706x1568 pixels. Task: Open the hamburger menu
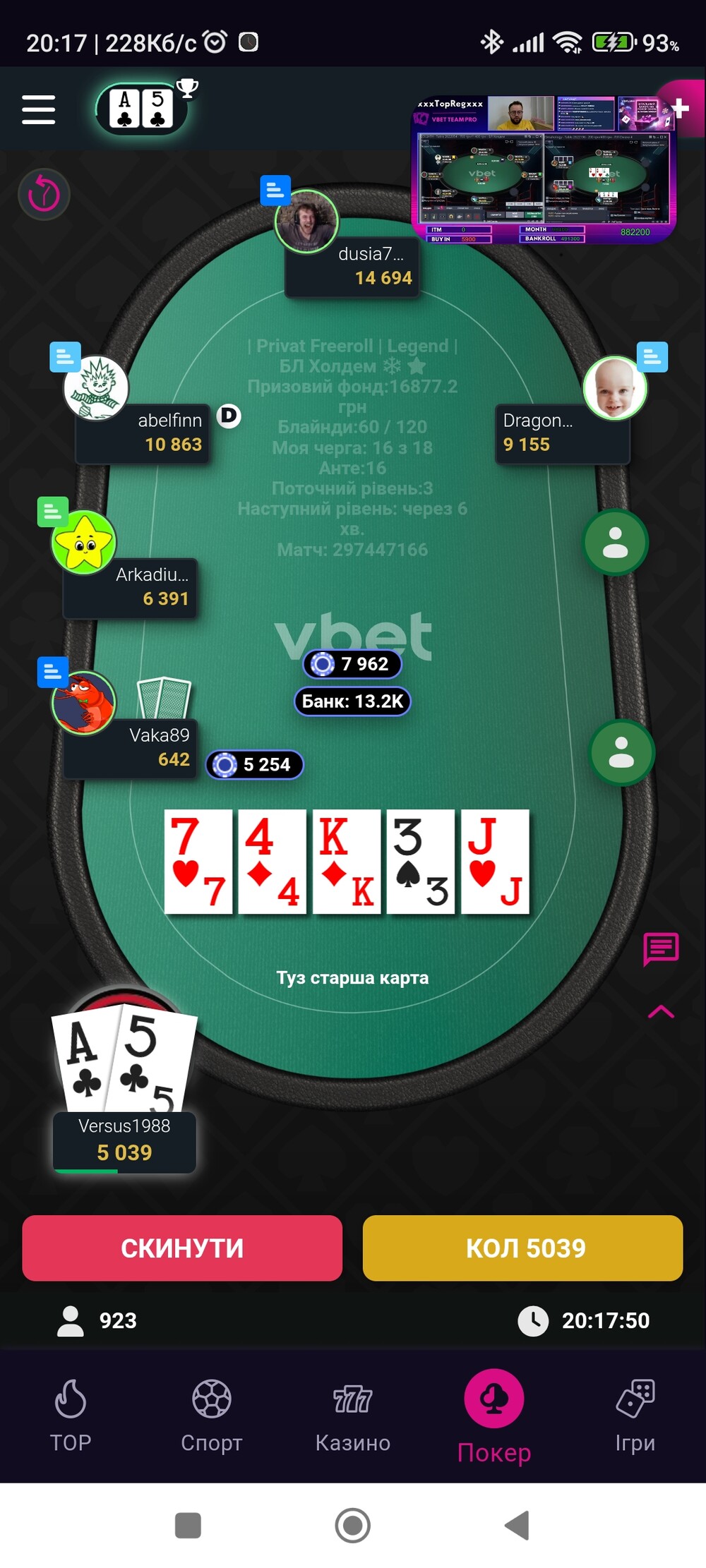point(39,109)
